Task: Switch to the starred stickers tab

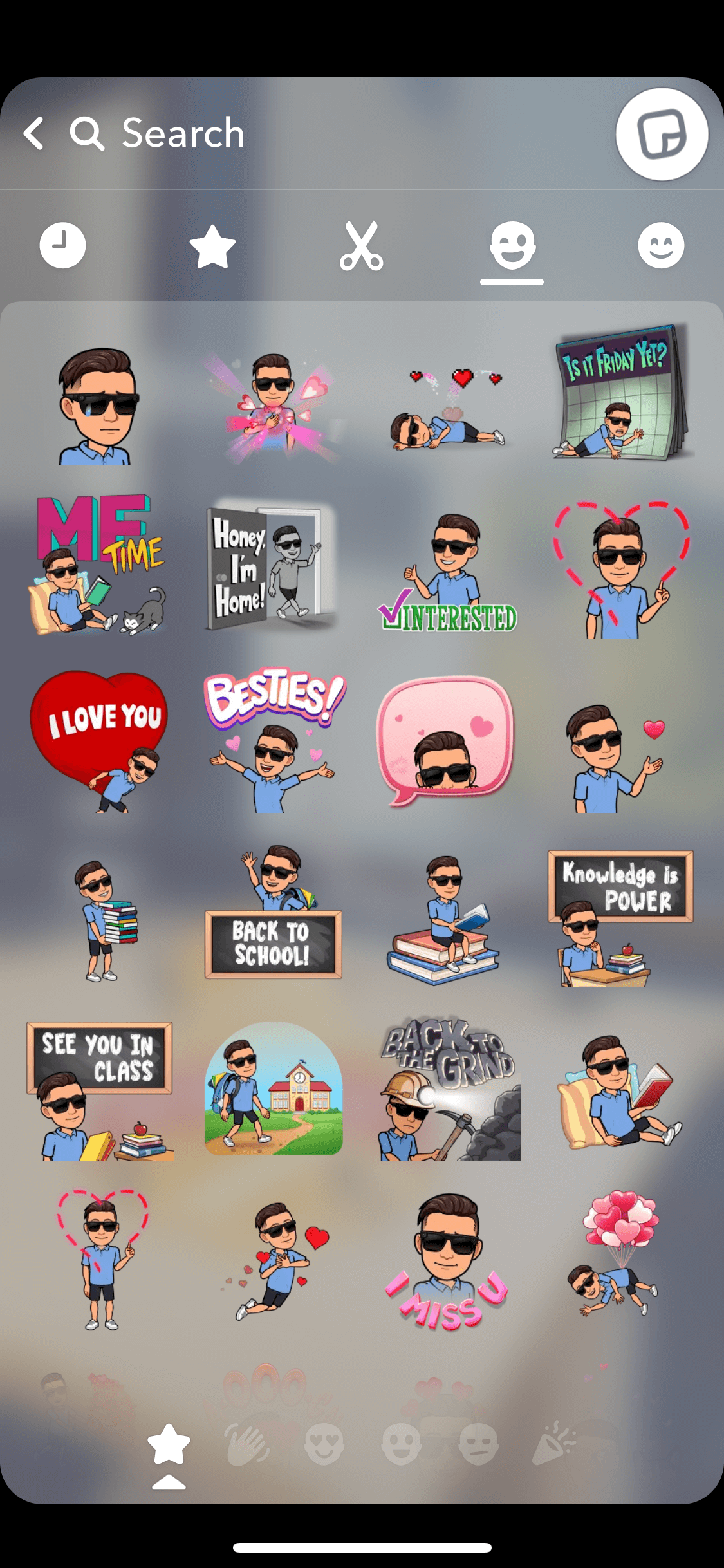Action: pos(212,245)
